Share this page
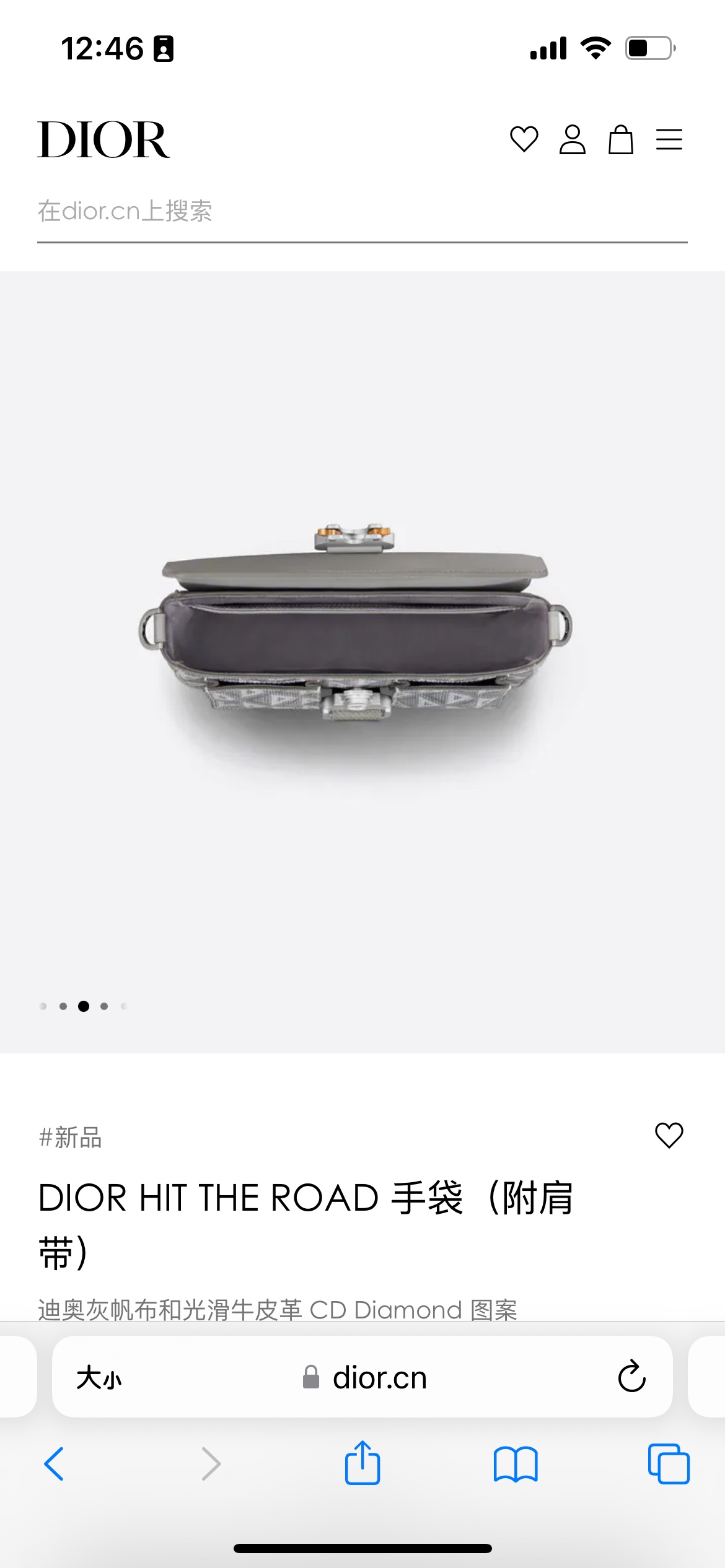The height and width of the screenshot is (1568, 725). (x=362, y=1463)
